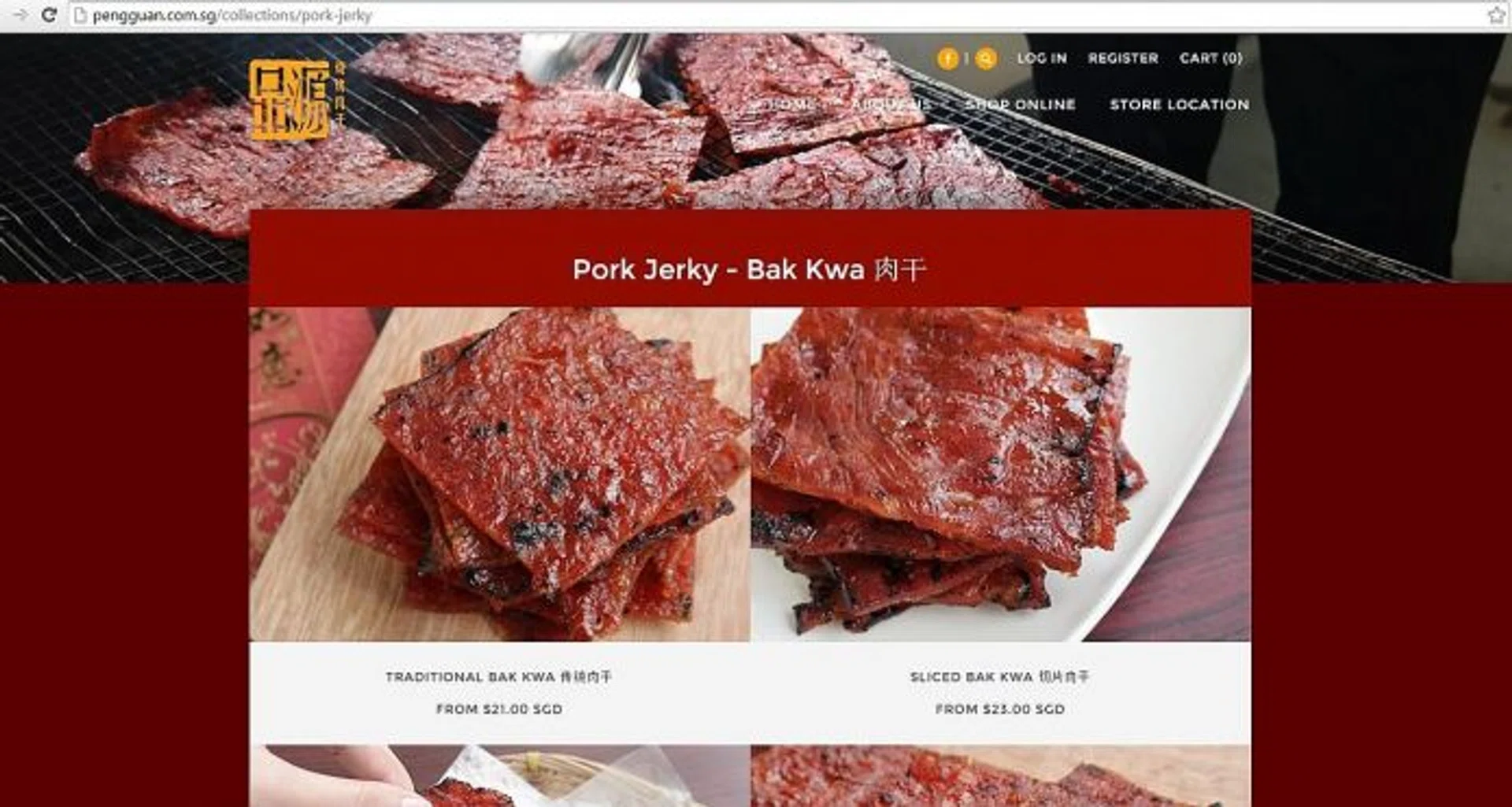The width and height of the screenshot is (1512, 807).
Task: Tap the orange search icon
Action: pyautogui.click(x=985, y=58)
